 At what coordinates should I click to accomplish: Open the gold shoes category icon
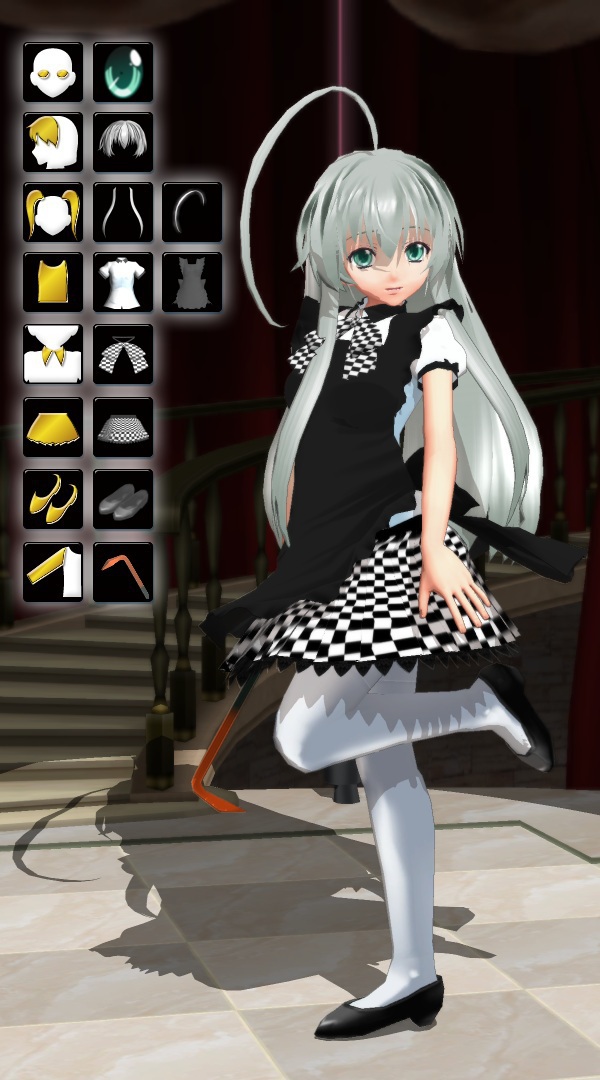(53, 499)
